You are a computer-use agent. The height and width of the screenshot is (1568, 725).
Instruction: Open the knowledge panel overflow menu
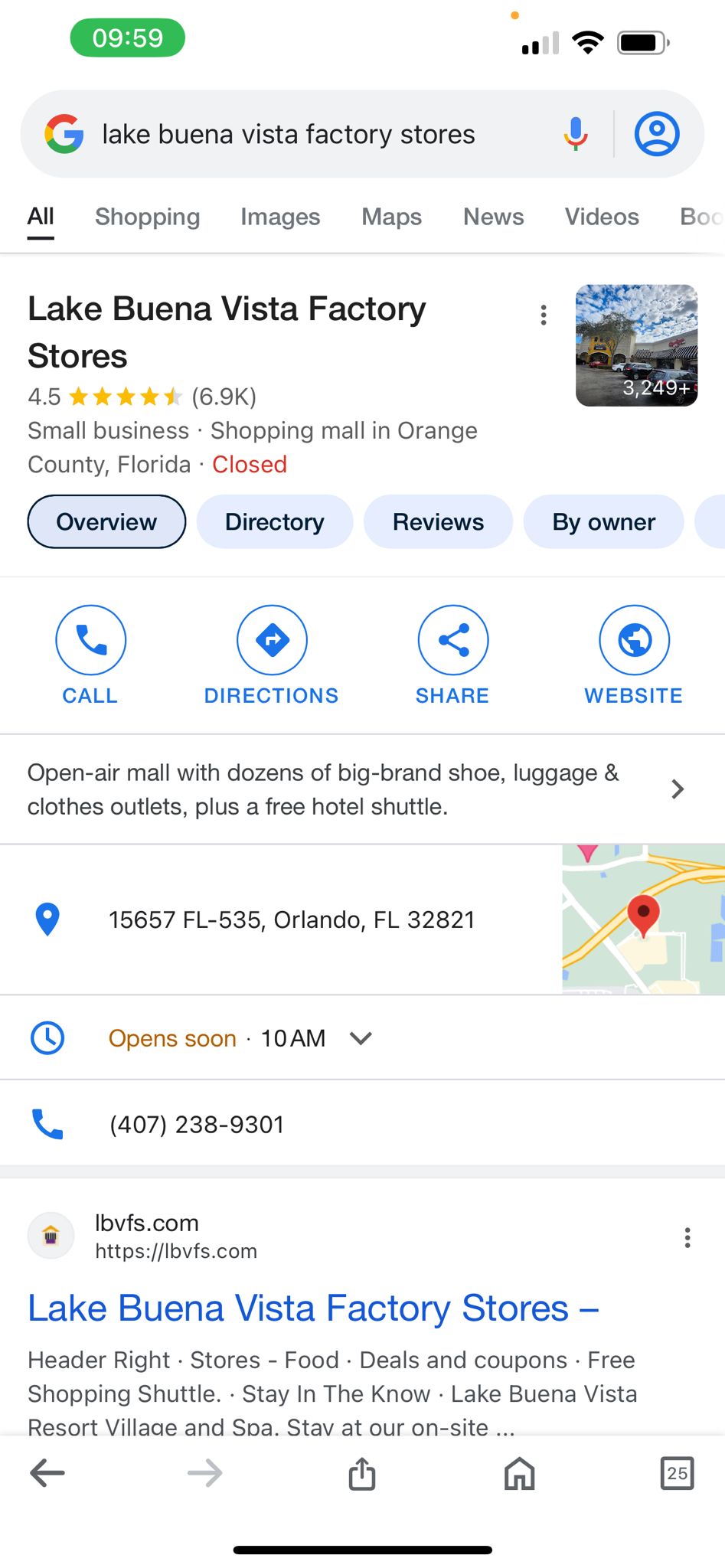543,315
